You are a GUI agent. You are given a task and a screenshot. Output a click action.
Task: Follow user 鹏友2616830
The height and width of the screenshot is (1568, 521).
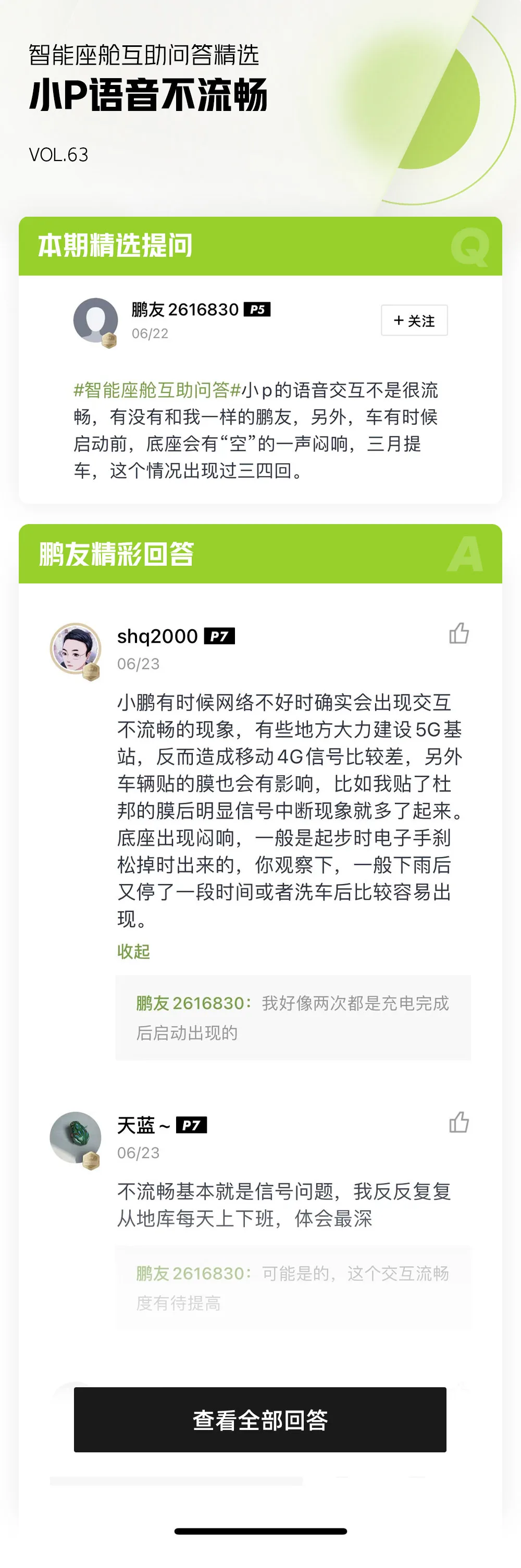coord(414,320)
